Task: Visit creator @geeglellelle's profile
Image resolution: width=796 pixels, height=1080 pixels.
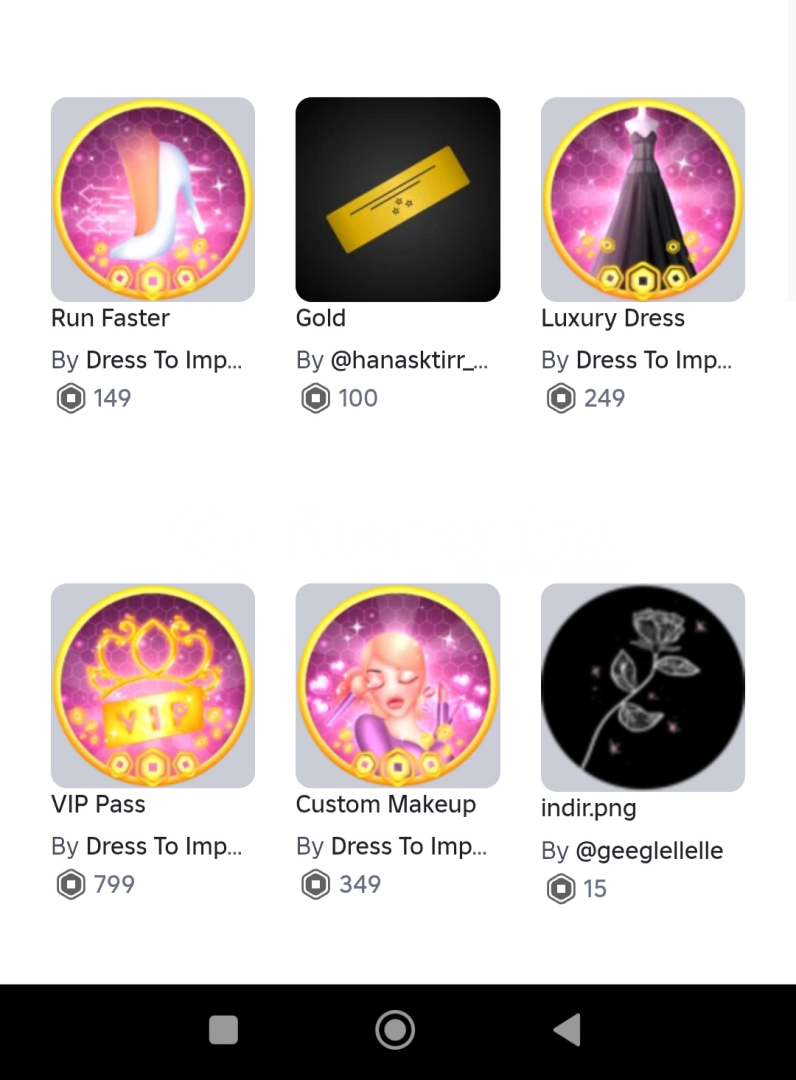Action: (x=648, y=851)
